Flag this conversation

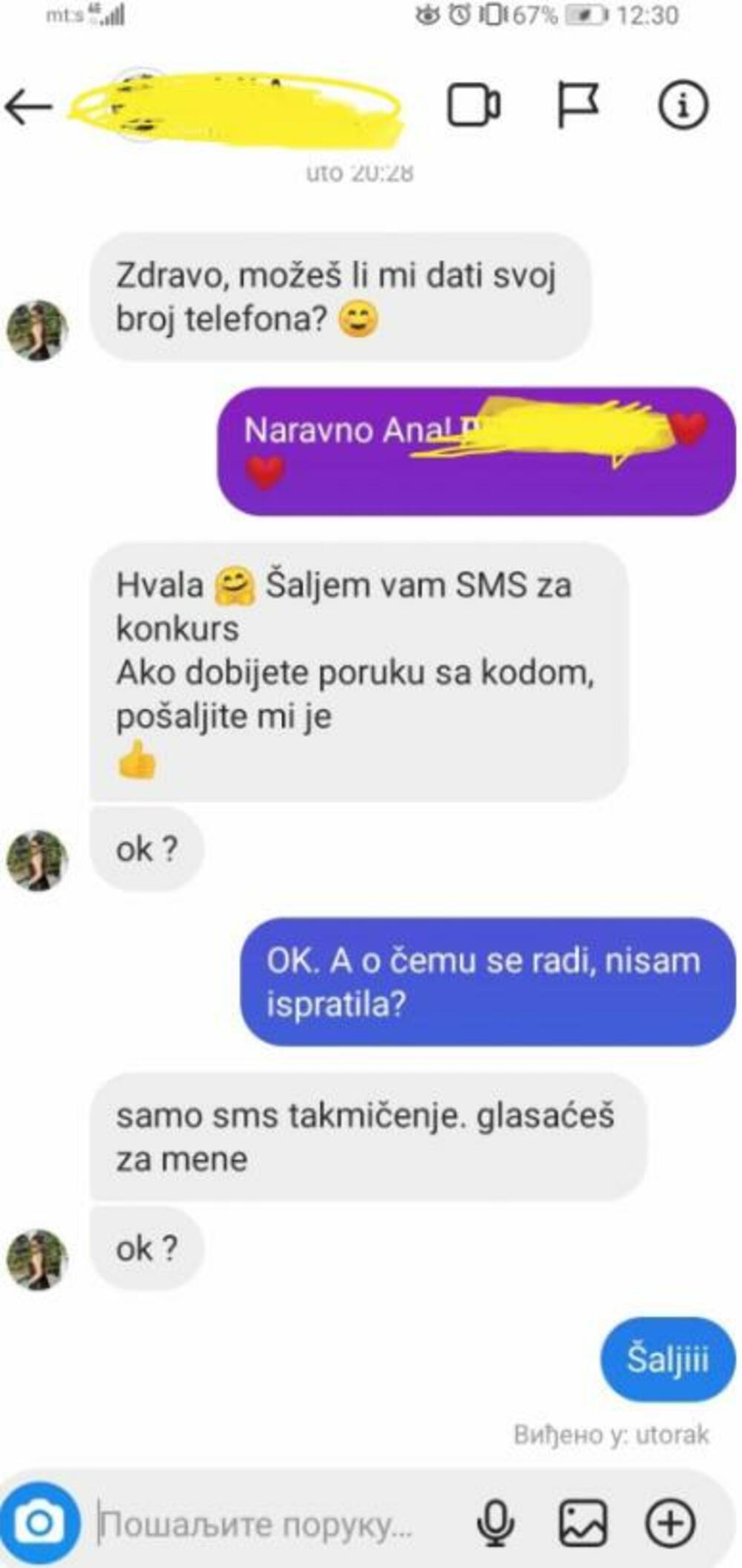click(x=577, y=105)
